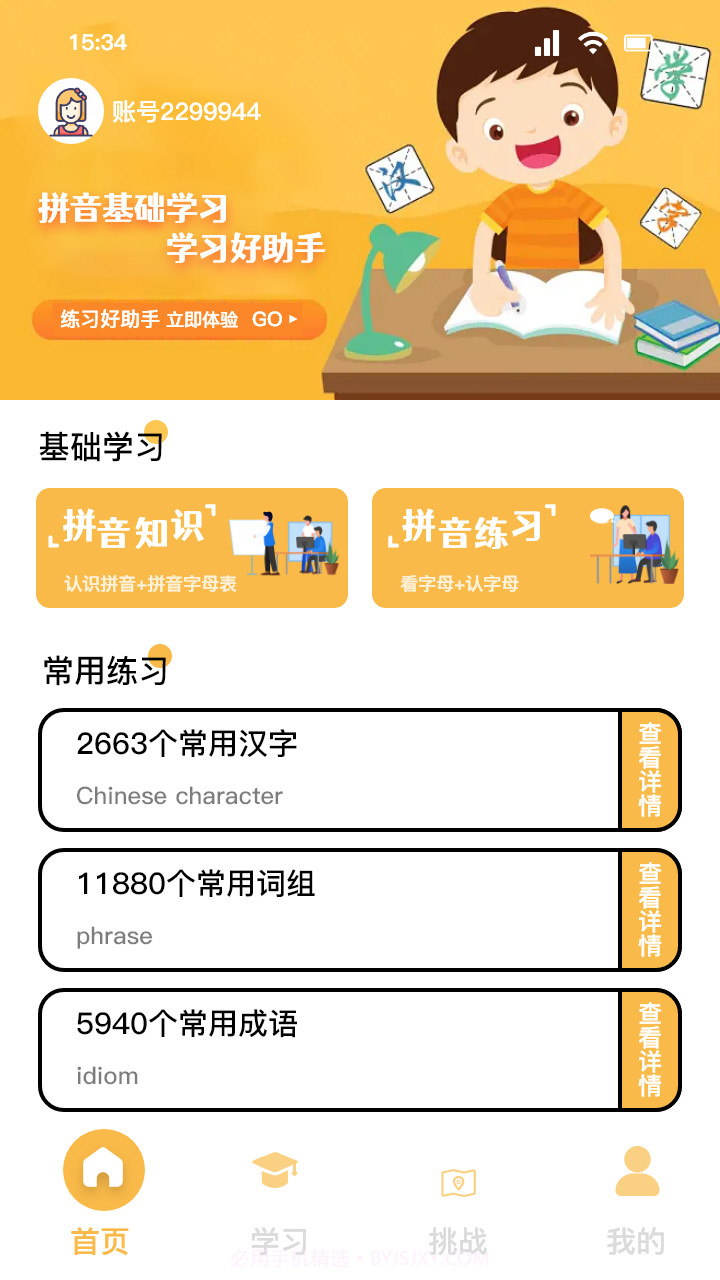Image resolution: width=720 pixels, height=1280 pixels.
Task: Tap the Chinese character list row
Action: pos(330,770)
